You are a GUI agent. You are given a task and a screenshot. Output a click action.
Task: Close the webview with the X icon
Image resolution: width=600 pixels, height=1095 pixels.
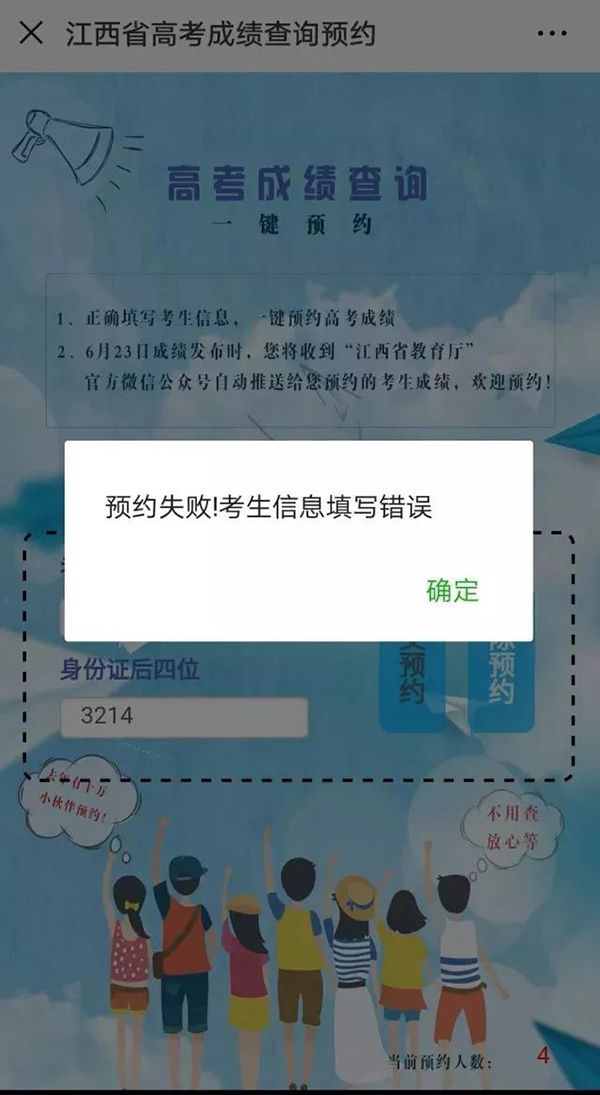[x=31, y=33]
